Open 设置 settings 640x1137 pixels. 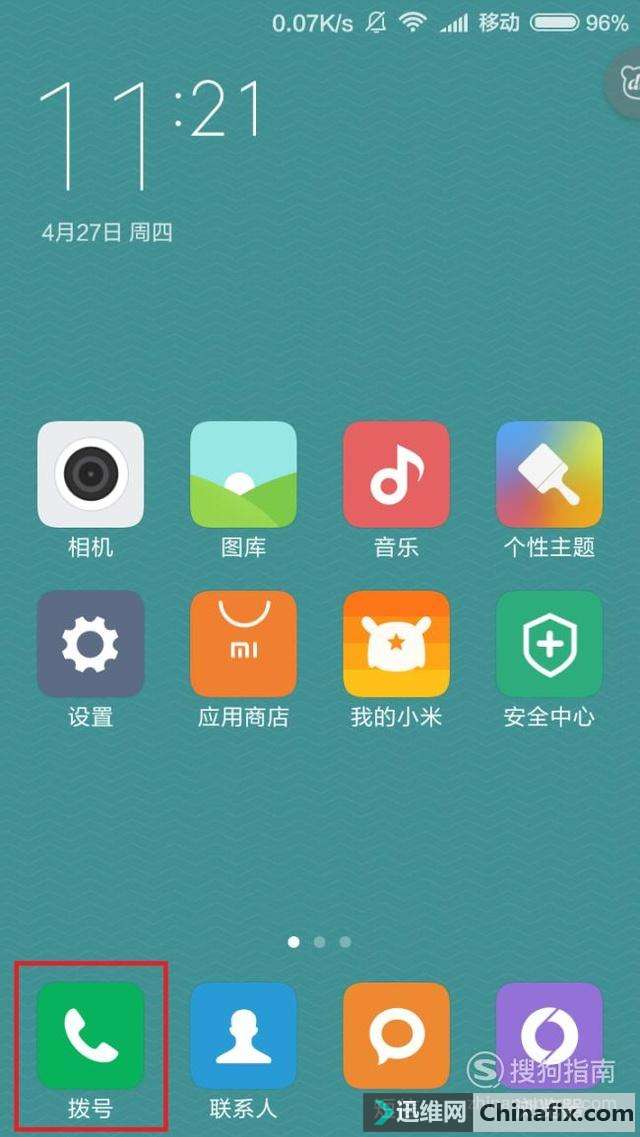(x=90, y=643)
